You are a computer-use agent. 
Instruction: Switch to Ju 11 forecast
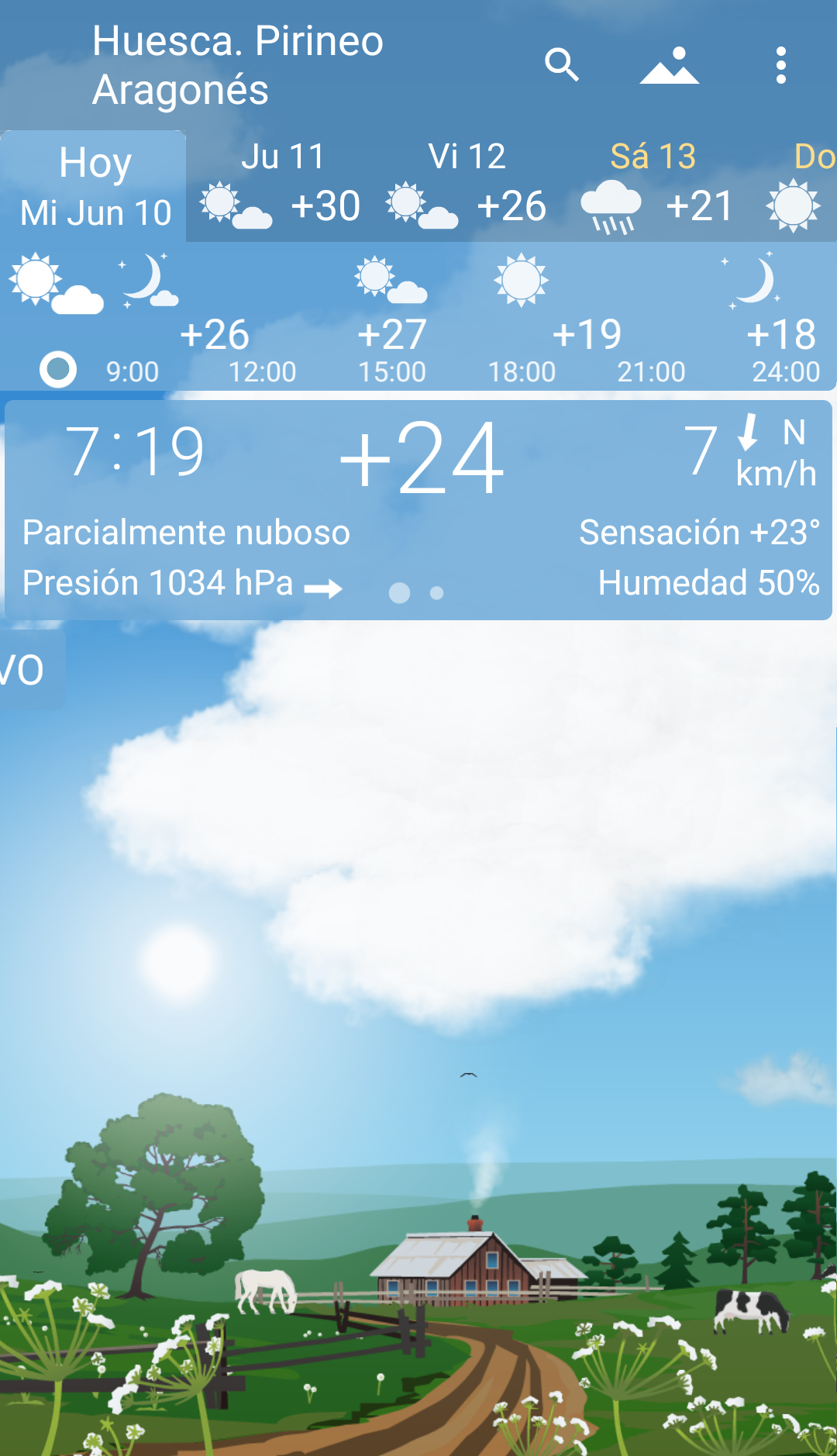pos(281,186)
